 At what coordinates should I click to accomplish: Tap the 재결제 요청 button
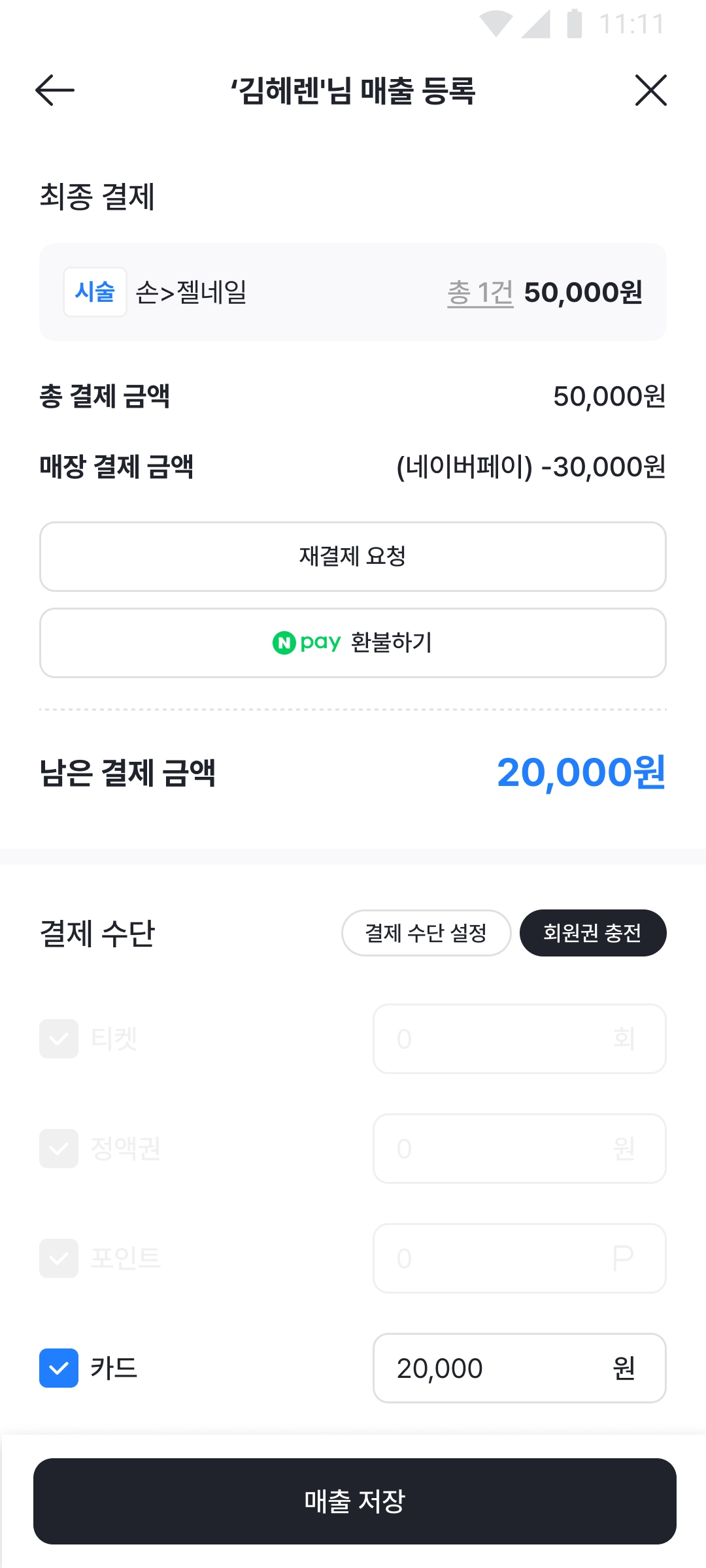353,557
